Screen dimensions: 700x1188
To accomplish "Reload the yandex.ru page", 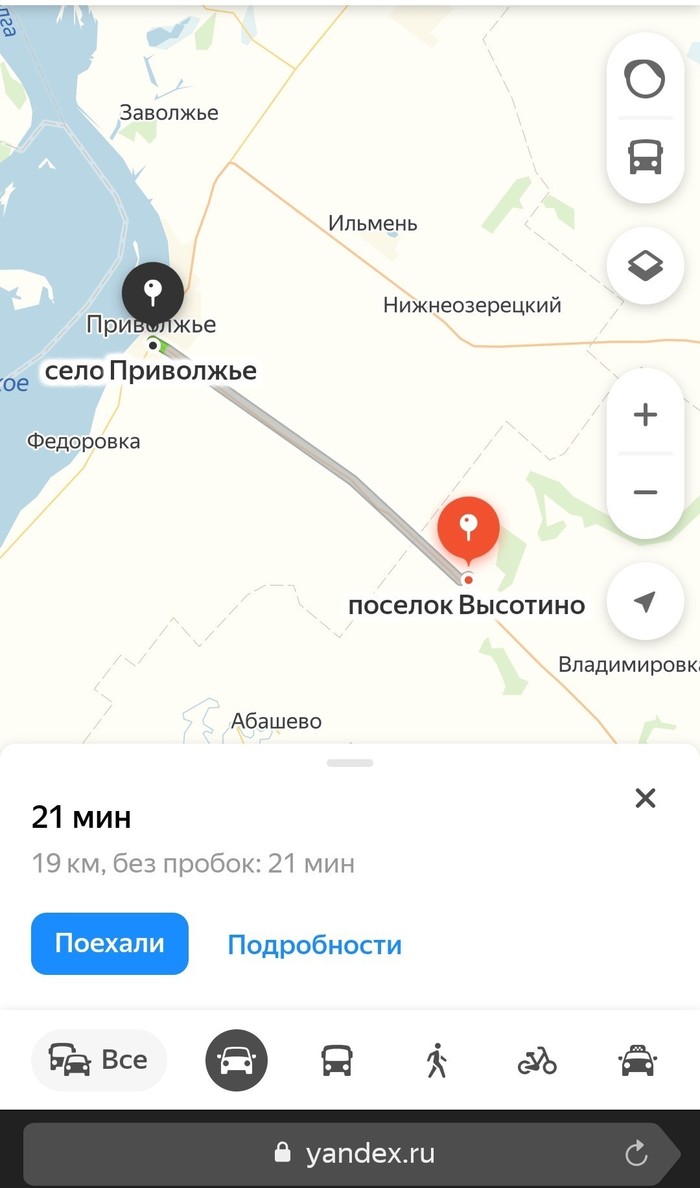I will (x=636, y=1154).
